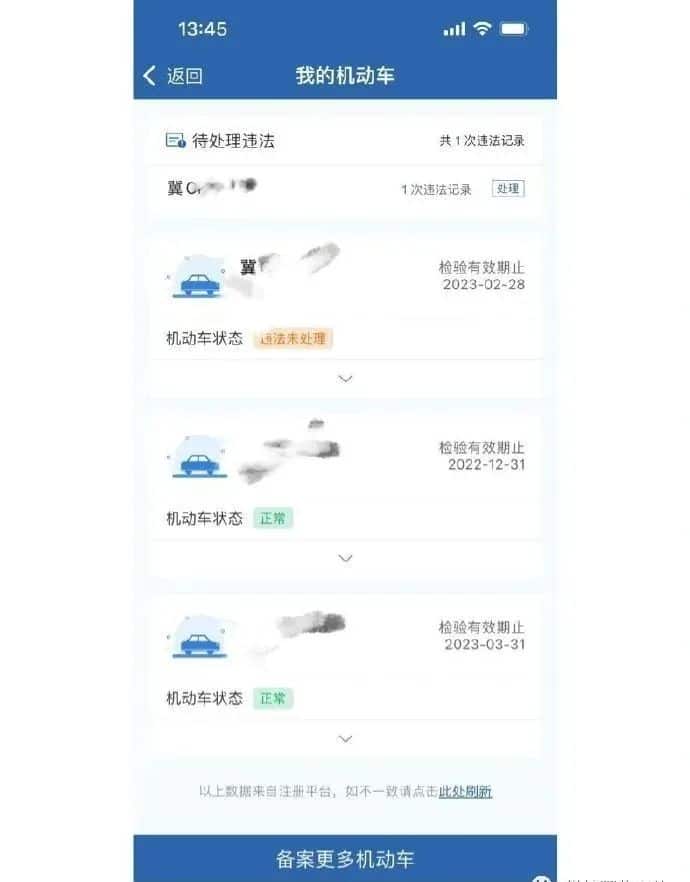The width and height of the screenshot is (690, 882).
Task: Tap 处理 button for the violation record
Action: click(x=508, y=189)
